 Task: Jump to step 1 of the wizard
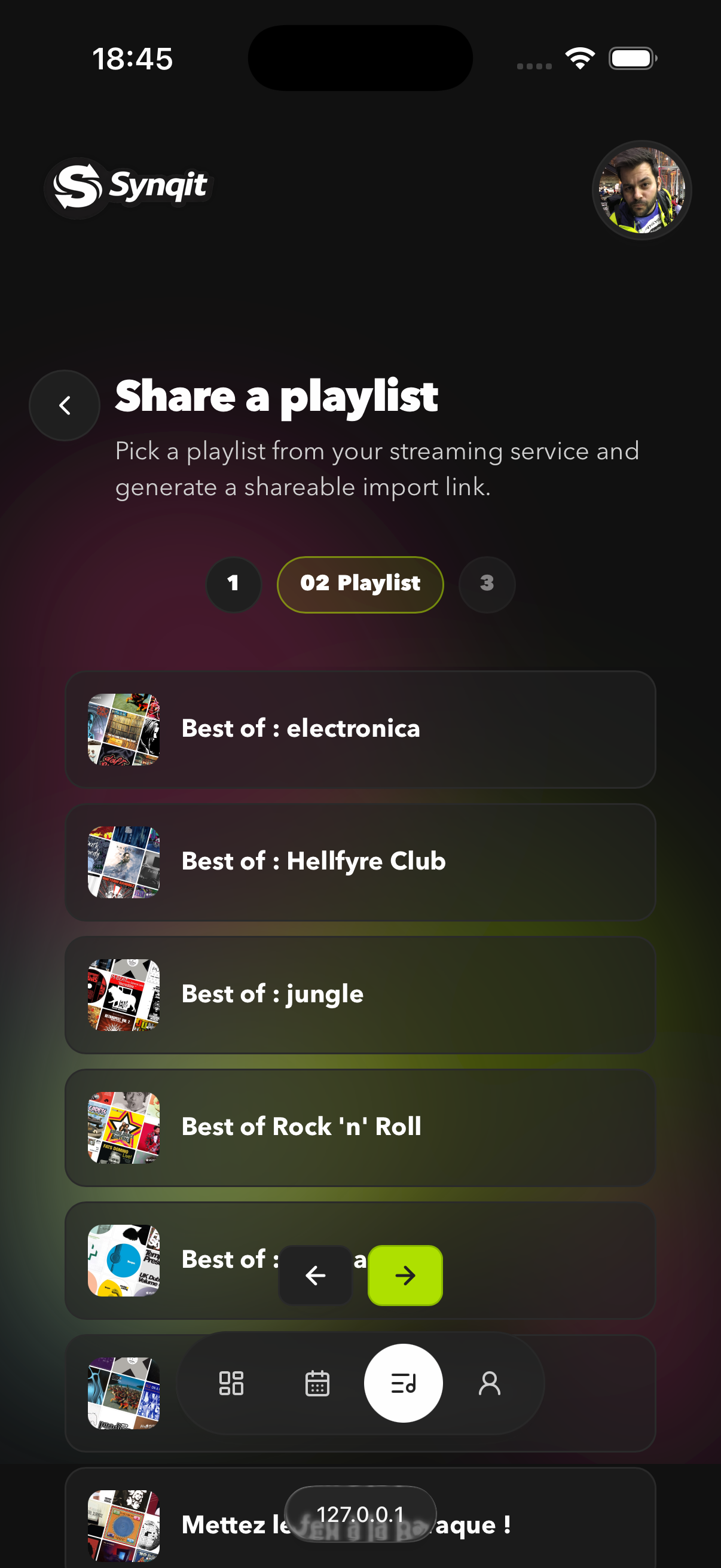click(234, 584)
